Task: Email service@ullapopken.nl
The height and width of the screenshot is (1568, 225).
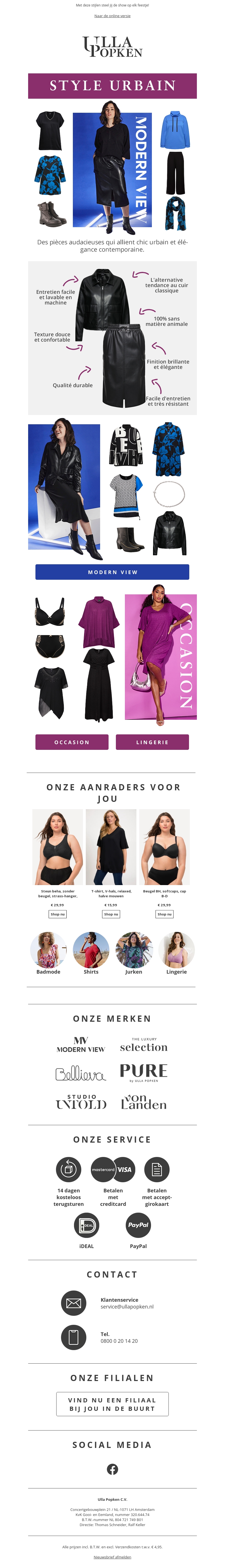Action: (x=127, y=1306)
